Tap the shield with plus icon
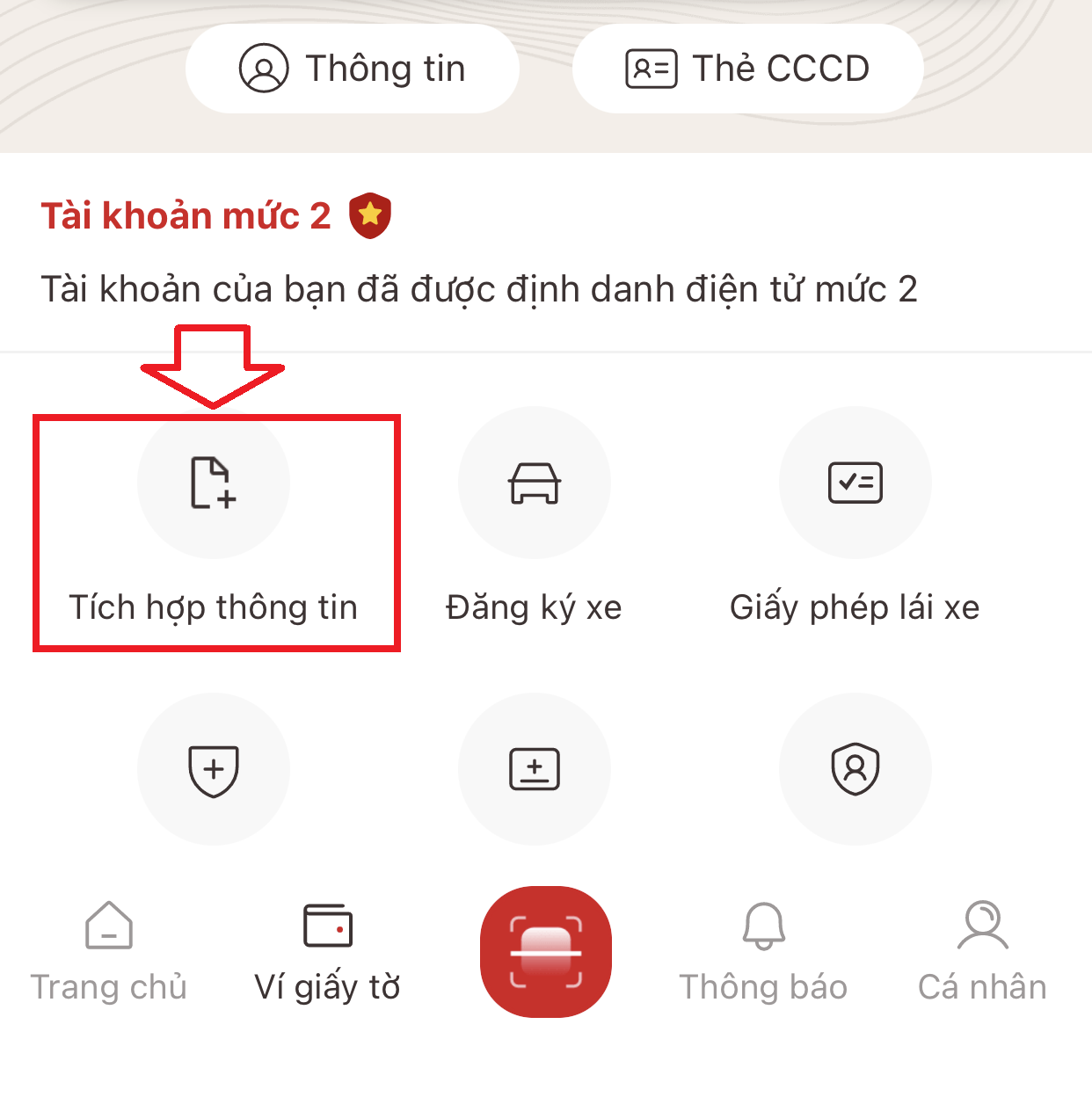Viewport: 1092px width, 1097px height. point(214,770)
